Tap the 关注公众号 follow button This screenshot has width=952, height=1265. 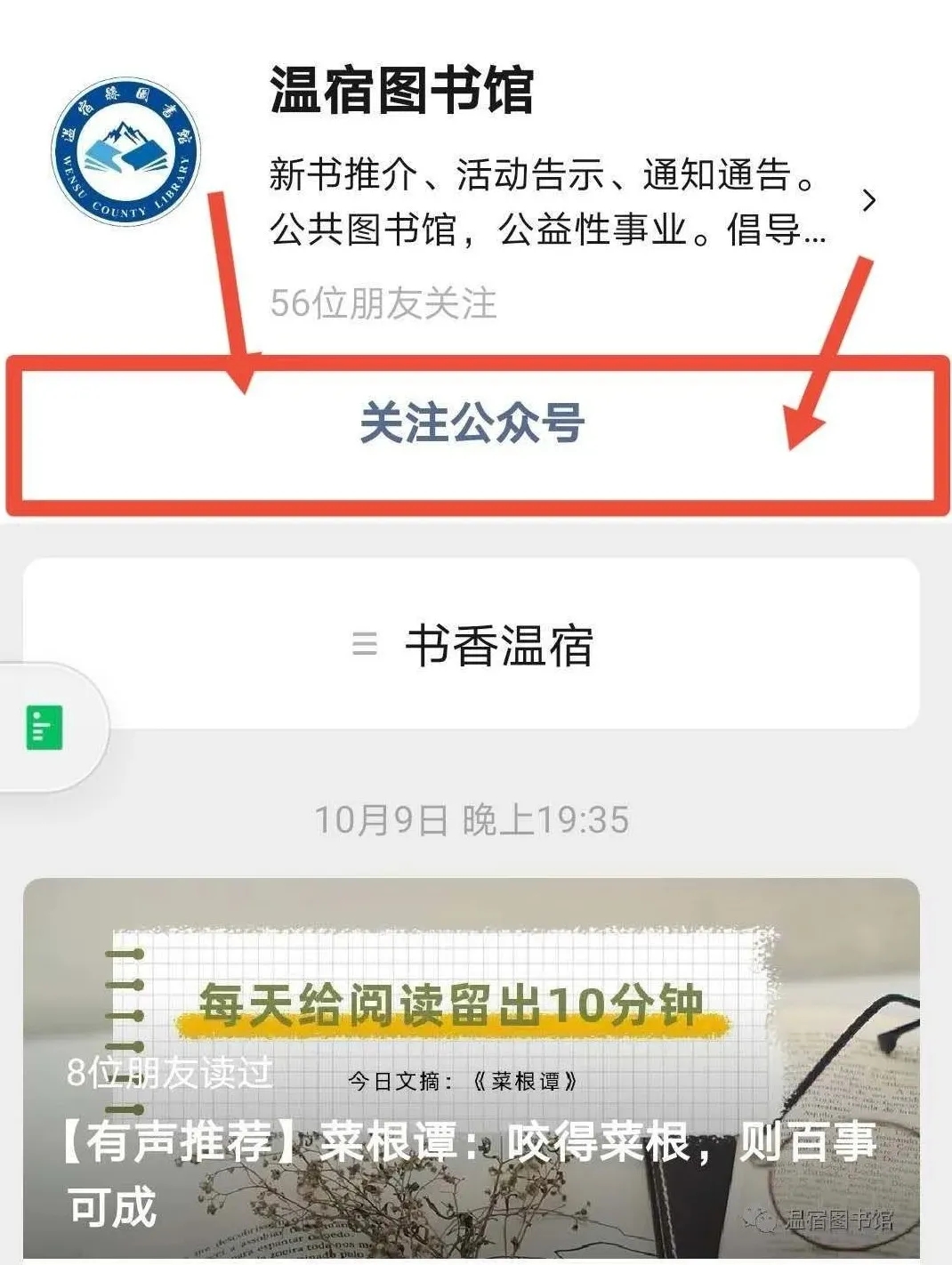click(x=472, y=423)
